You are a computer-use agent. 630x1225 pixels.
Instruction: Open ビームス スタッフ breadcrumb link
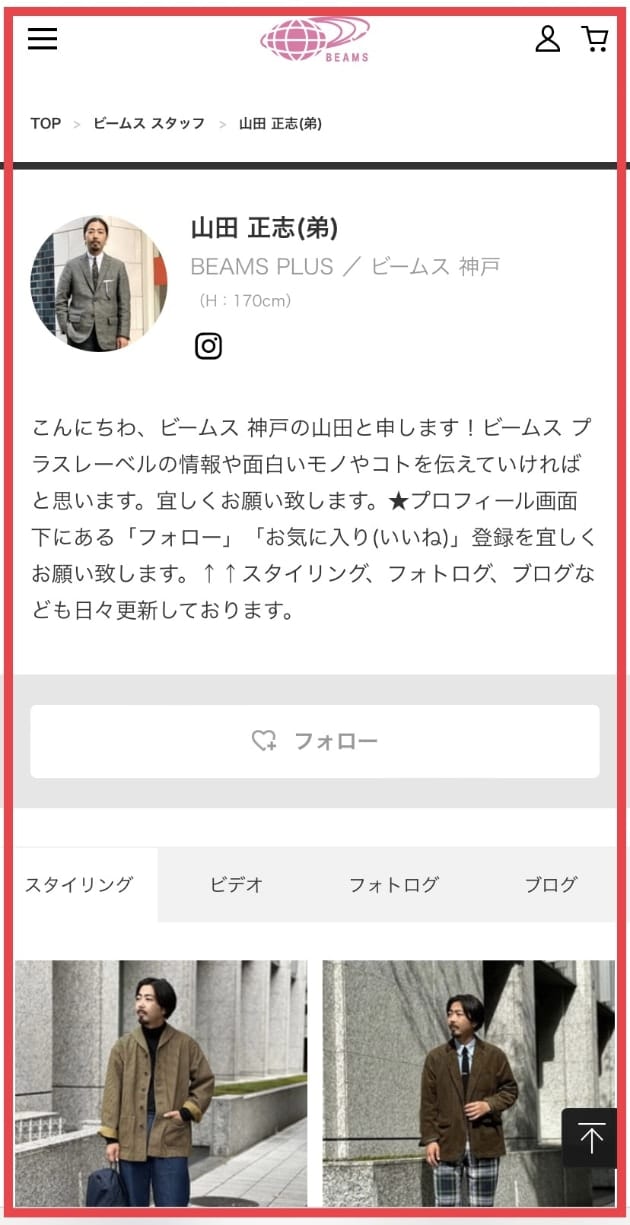149,123
